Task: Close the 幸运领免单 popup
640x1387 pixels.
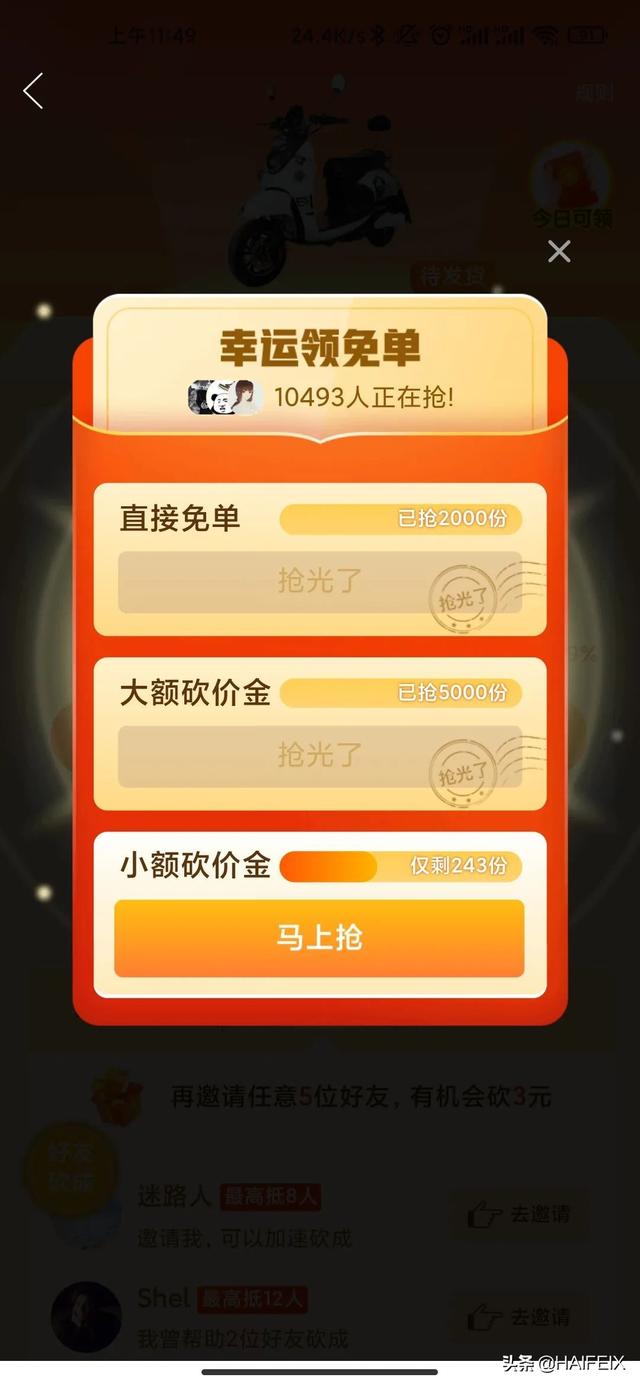Action: (559, 251)
